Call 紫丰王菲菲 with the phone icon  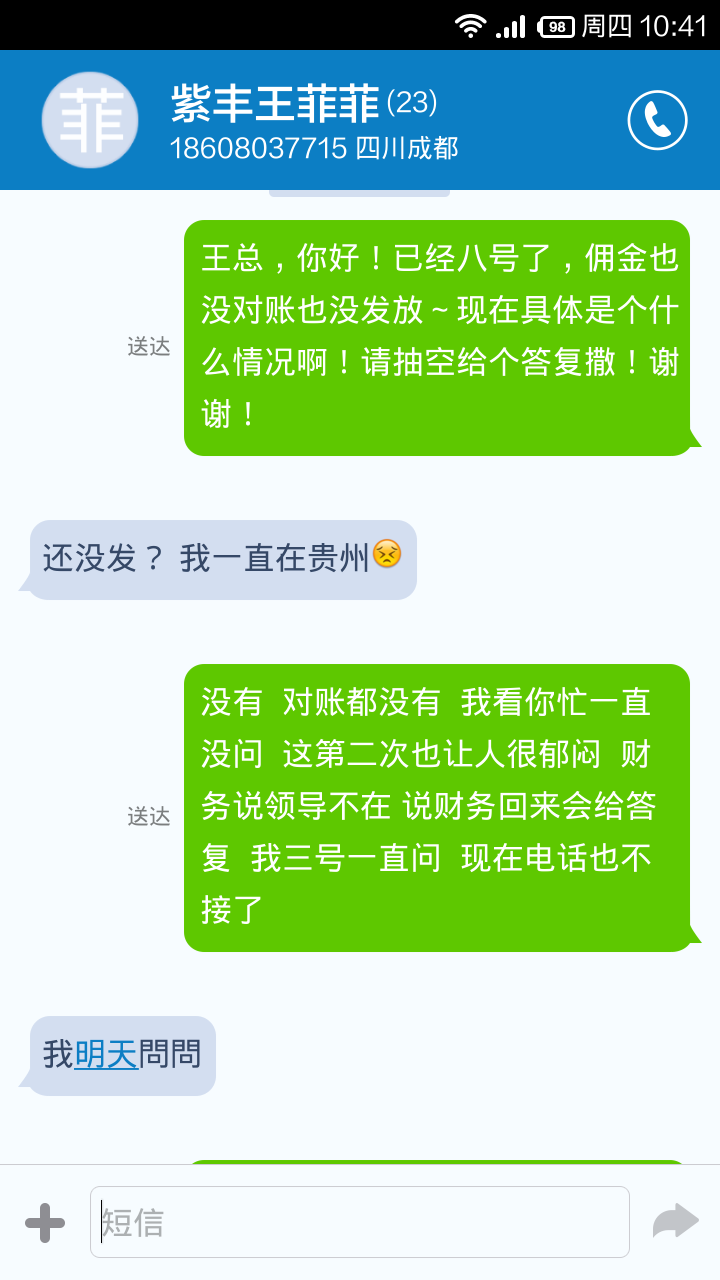(657, 120)
